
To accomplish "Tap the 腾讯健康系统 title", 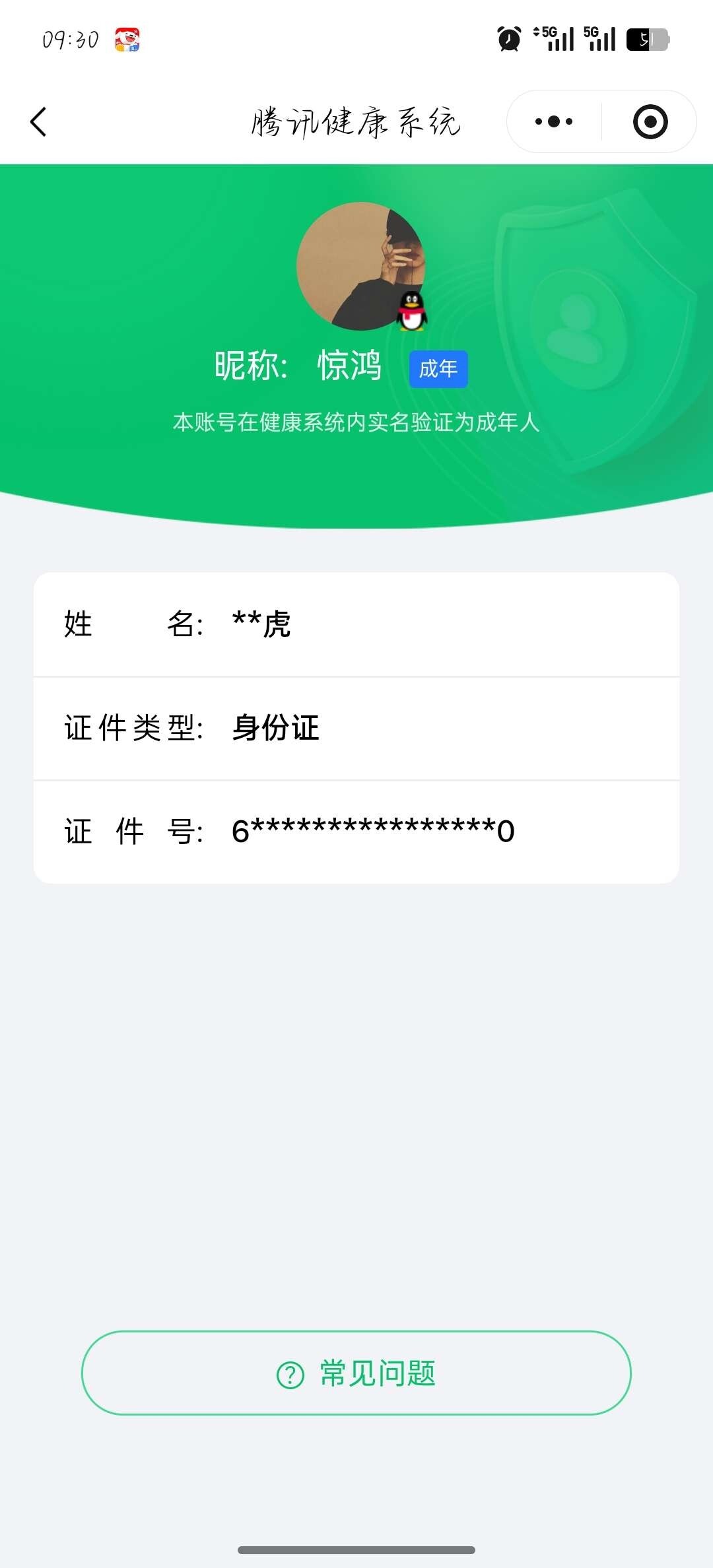I will tap(356, 121).
